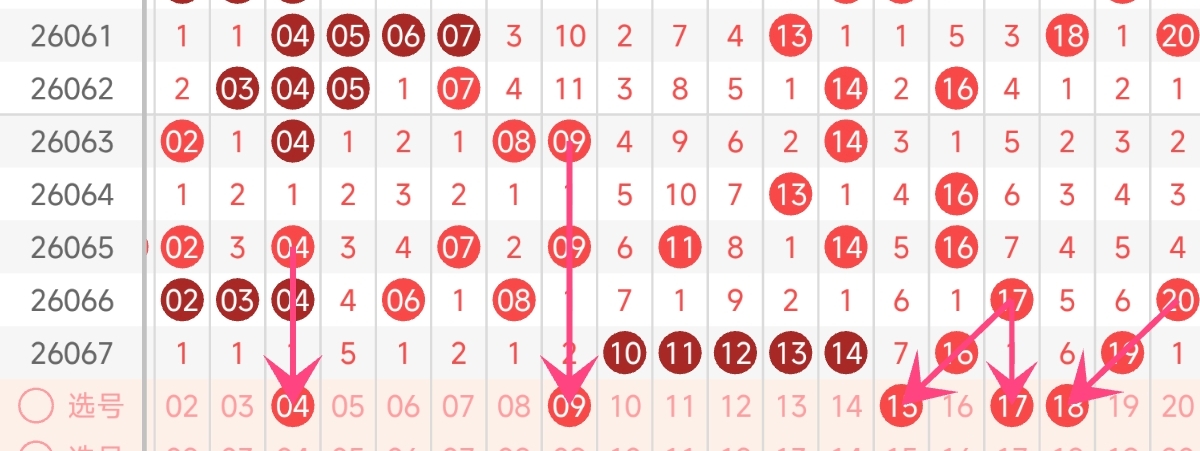Image resolution: width=1200 pixels, height=451 pixels.
Task: Pick number 05 in the 选号 row
Action: pyautogui.click(x=348, y=406)
